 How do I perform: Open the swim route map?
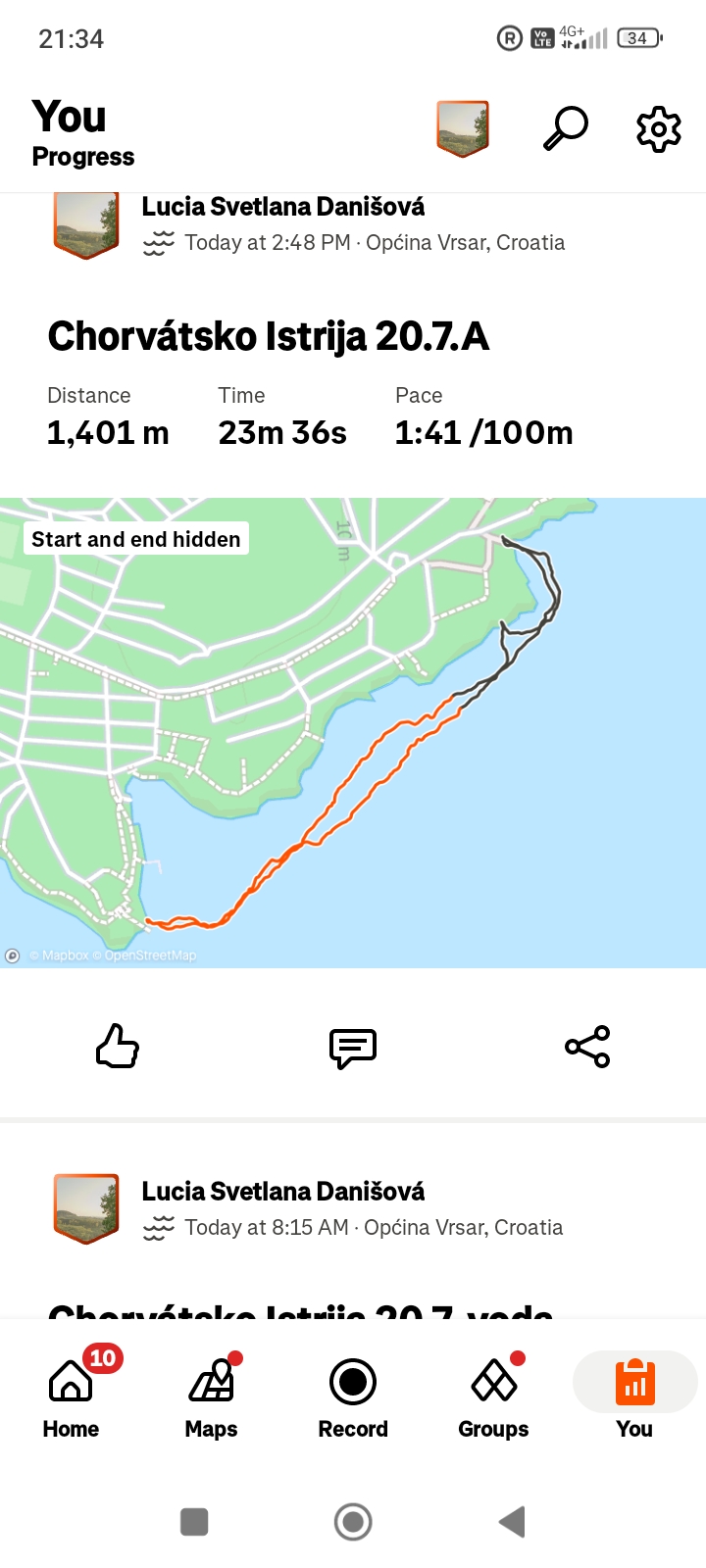[x=353, y=745]
